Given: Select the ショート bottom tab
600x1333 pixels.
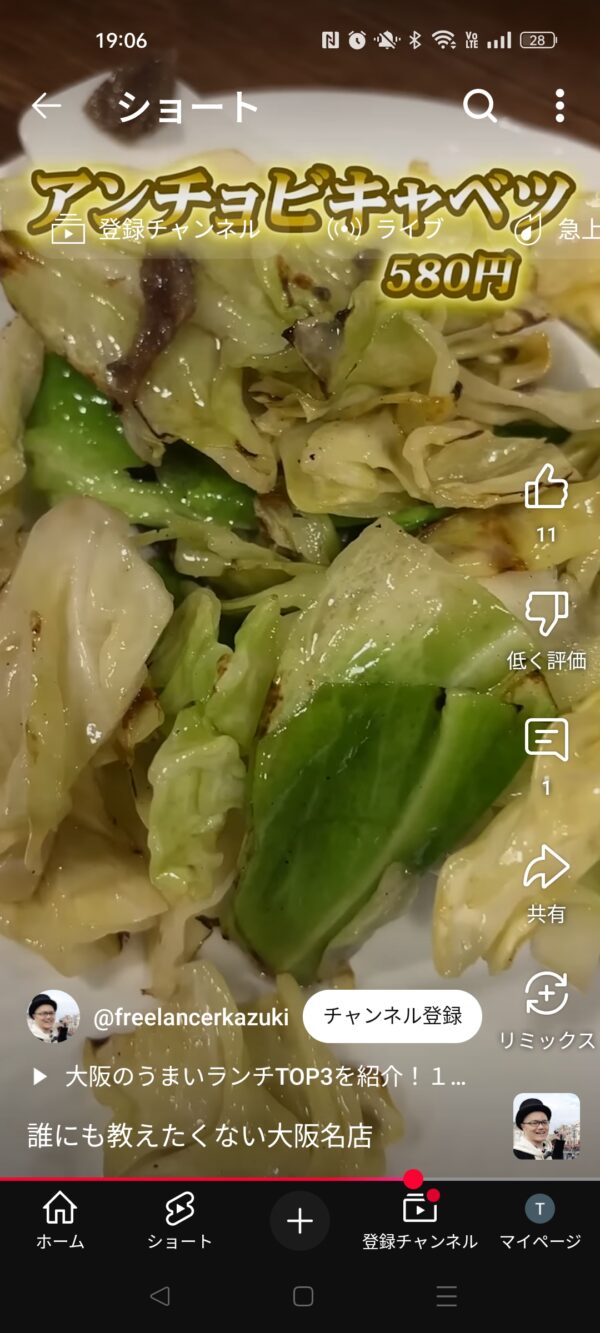Looking at the screenshot, I should click(179, 1220).
